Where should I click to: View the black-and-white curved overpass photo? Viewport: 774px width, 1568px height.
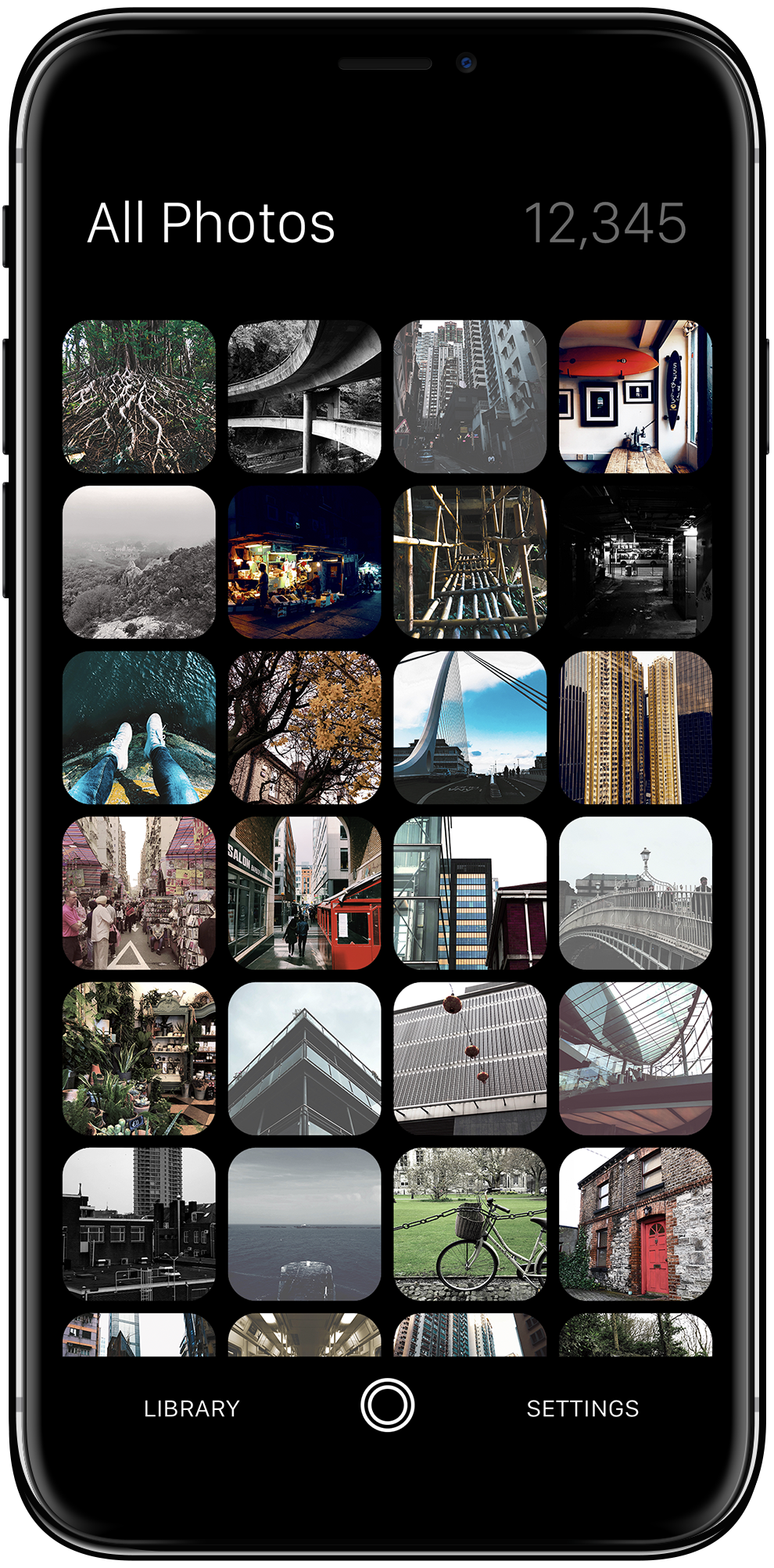305,396
